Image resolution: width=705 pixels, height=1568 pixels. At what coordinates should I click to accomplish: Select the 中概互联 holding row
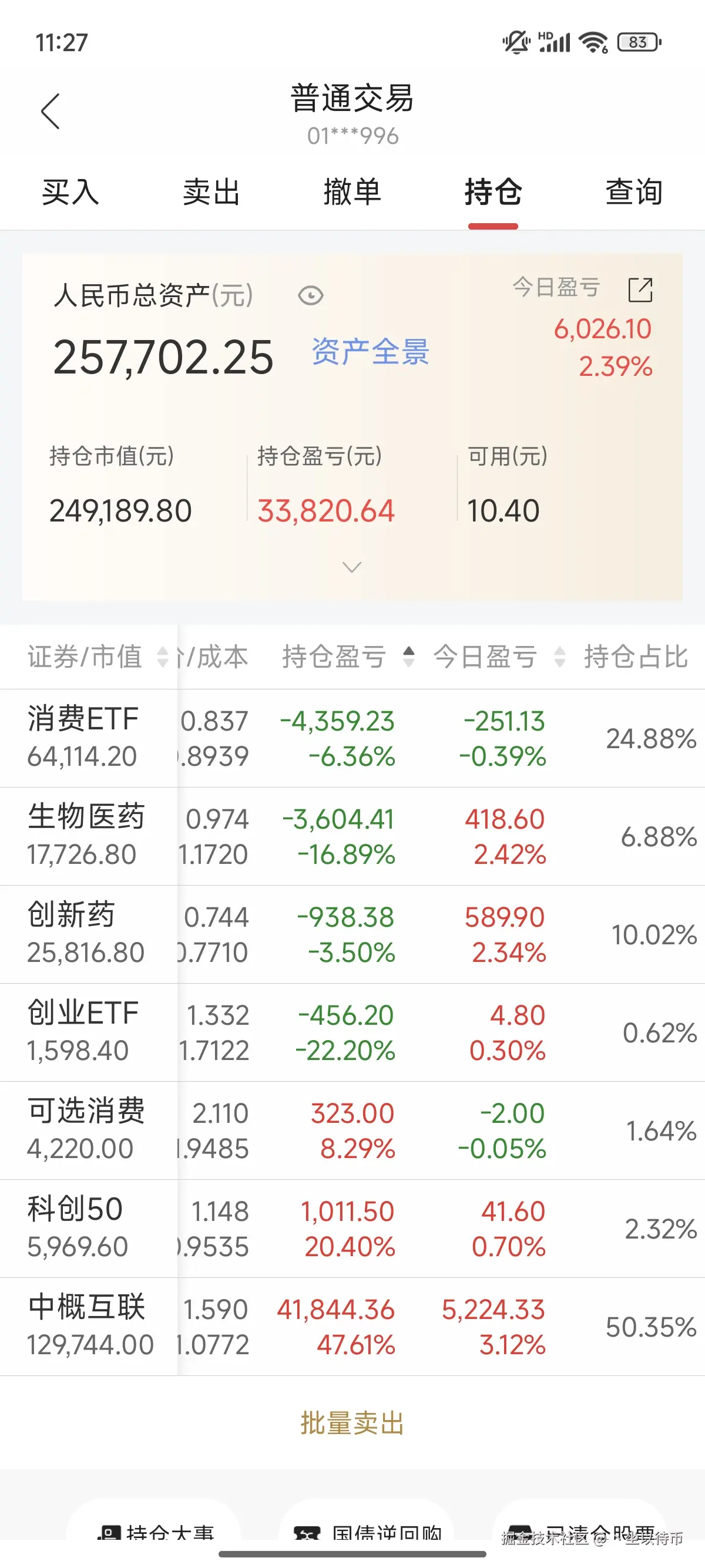pos(352,1327)
